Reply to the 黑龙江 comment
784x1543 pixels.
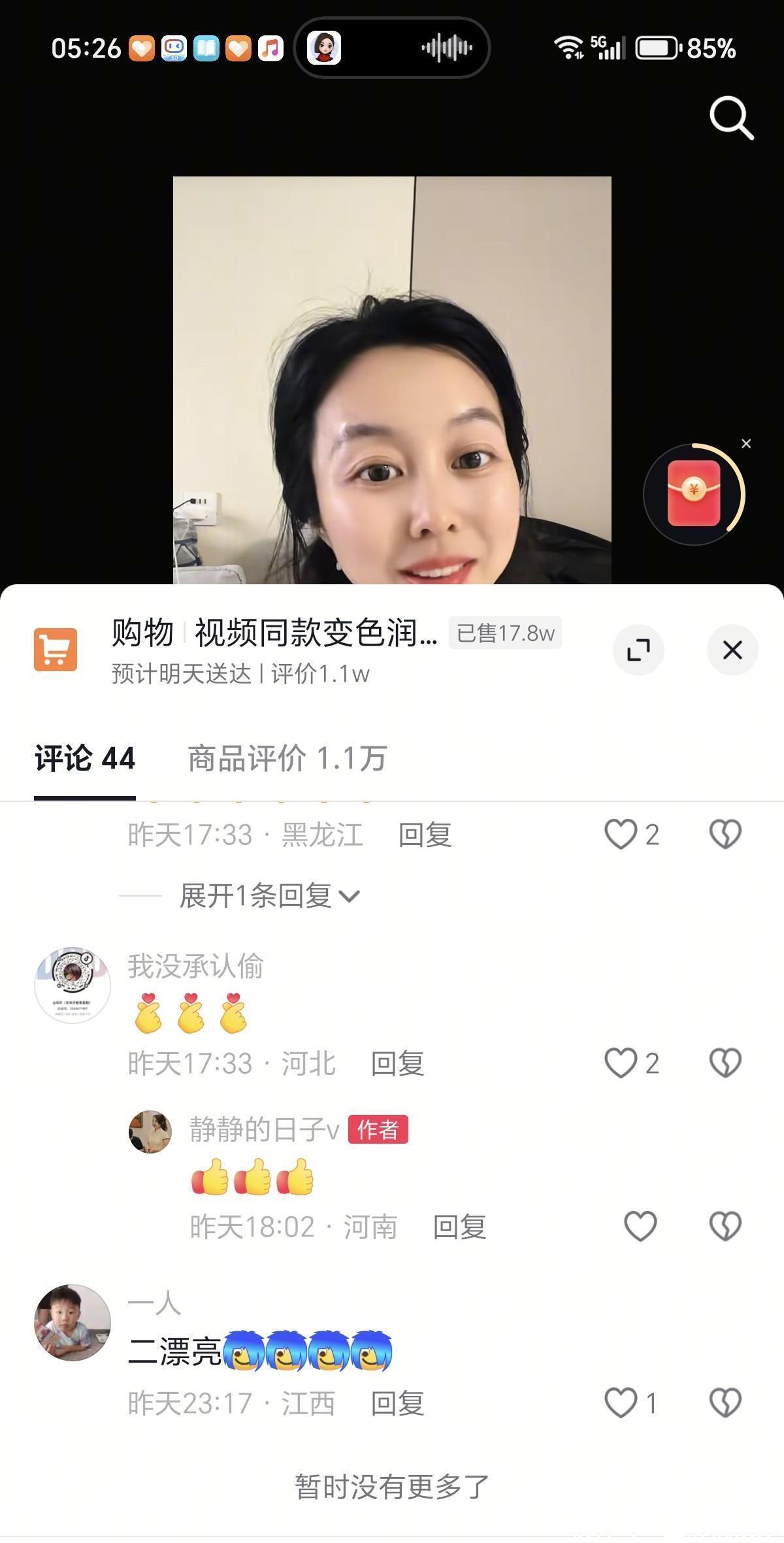click(x=425, y=835)
